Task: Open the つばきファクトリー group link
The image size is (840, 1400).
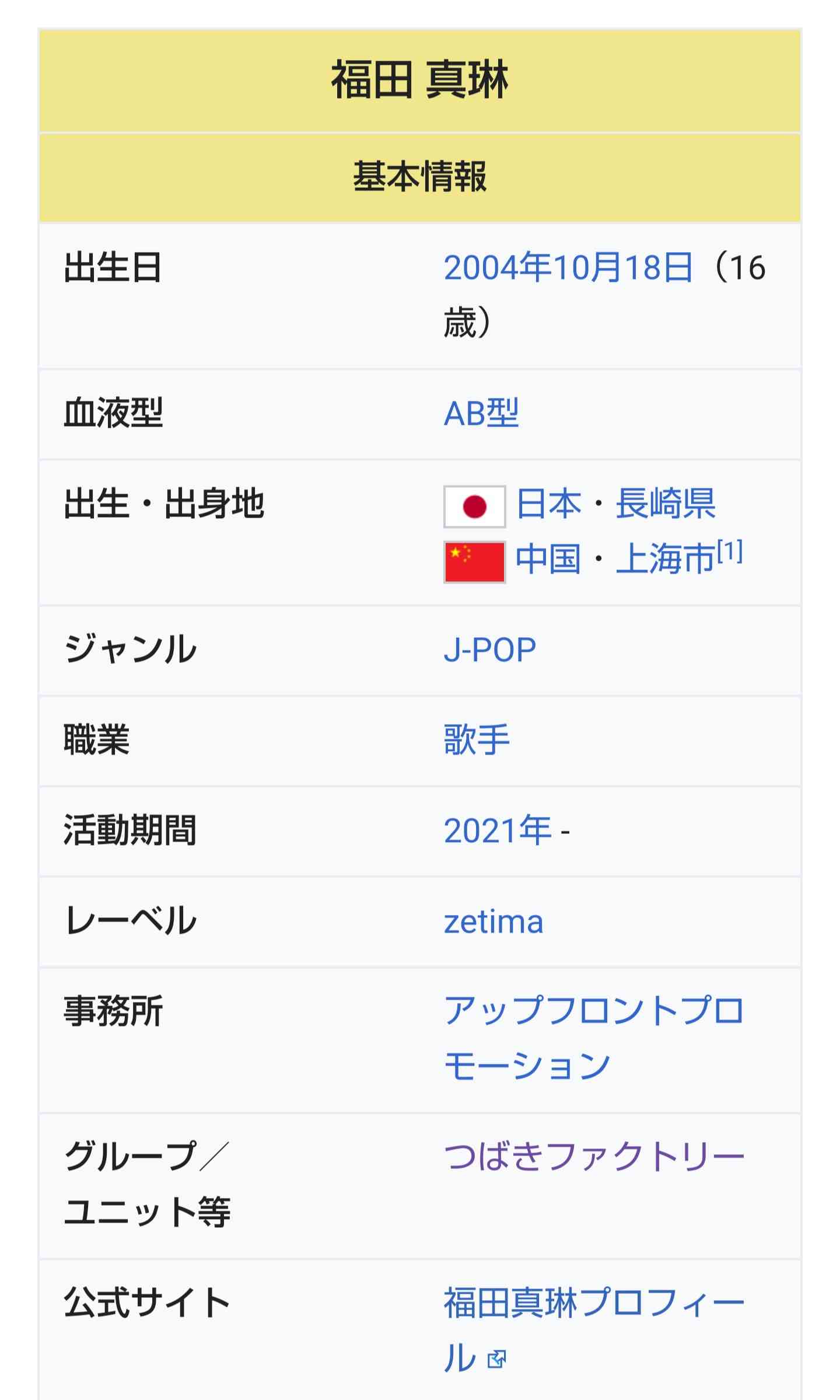Action: point(593,1157)
